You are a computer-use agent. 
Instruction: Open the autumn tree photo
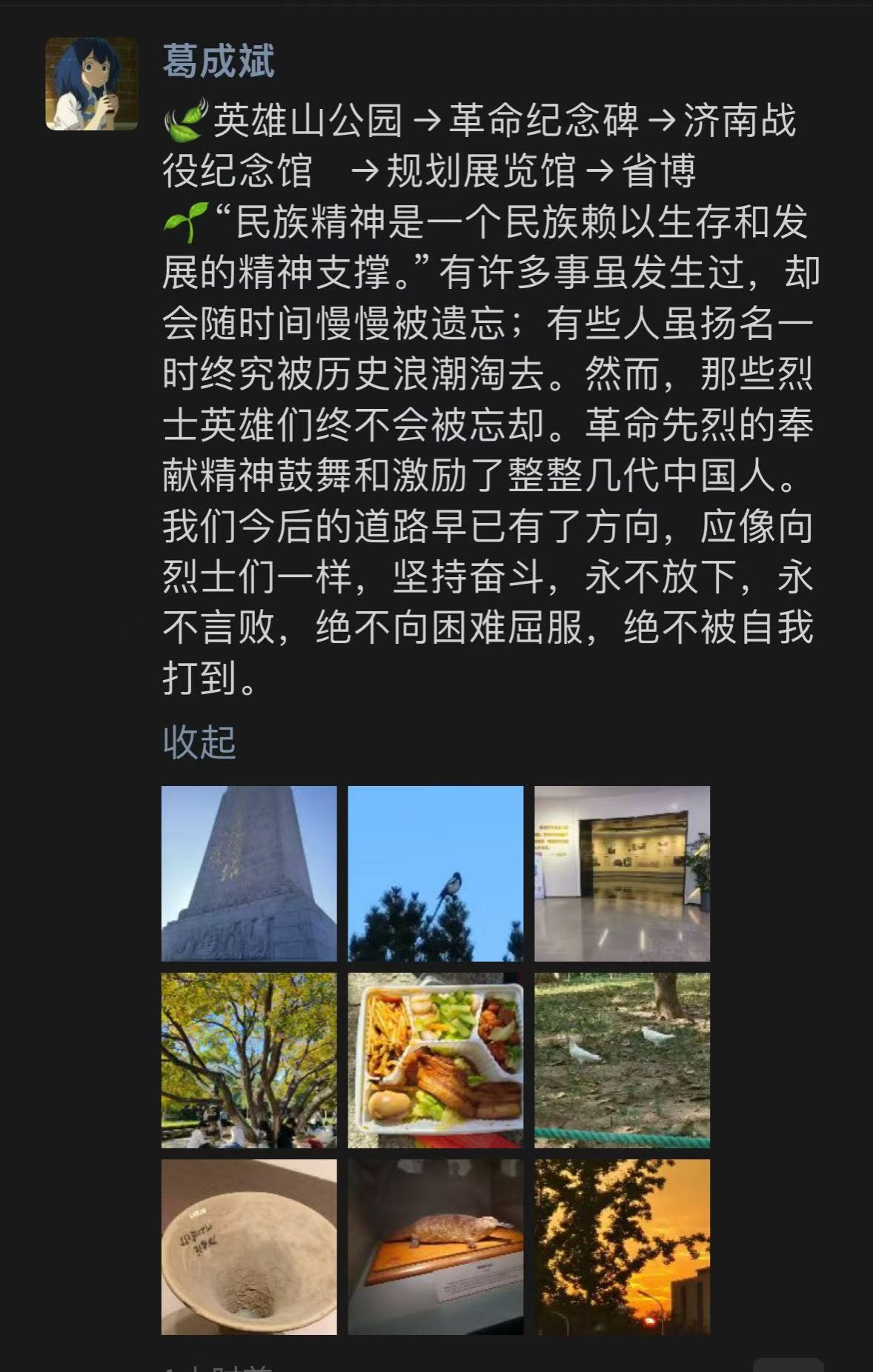click(x=249, y=1060)
